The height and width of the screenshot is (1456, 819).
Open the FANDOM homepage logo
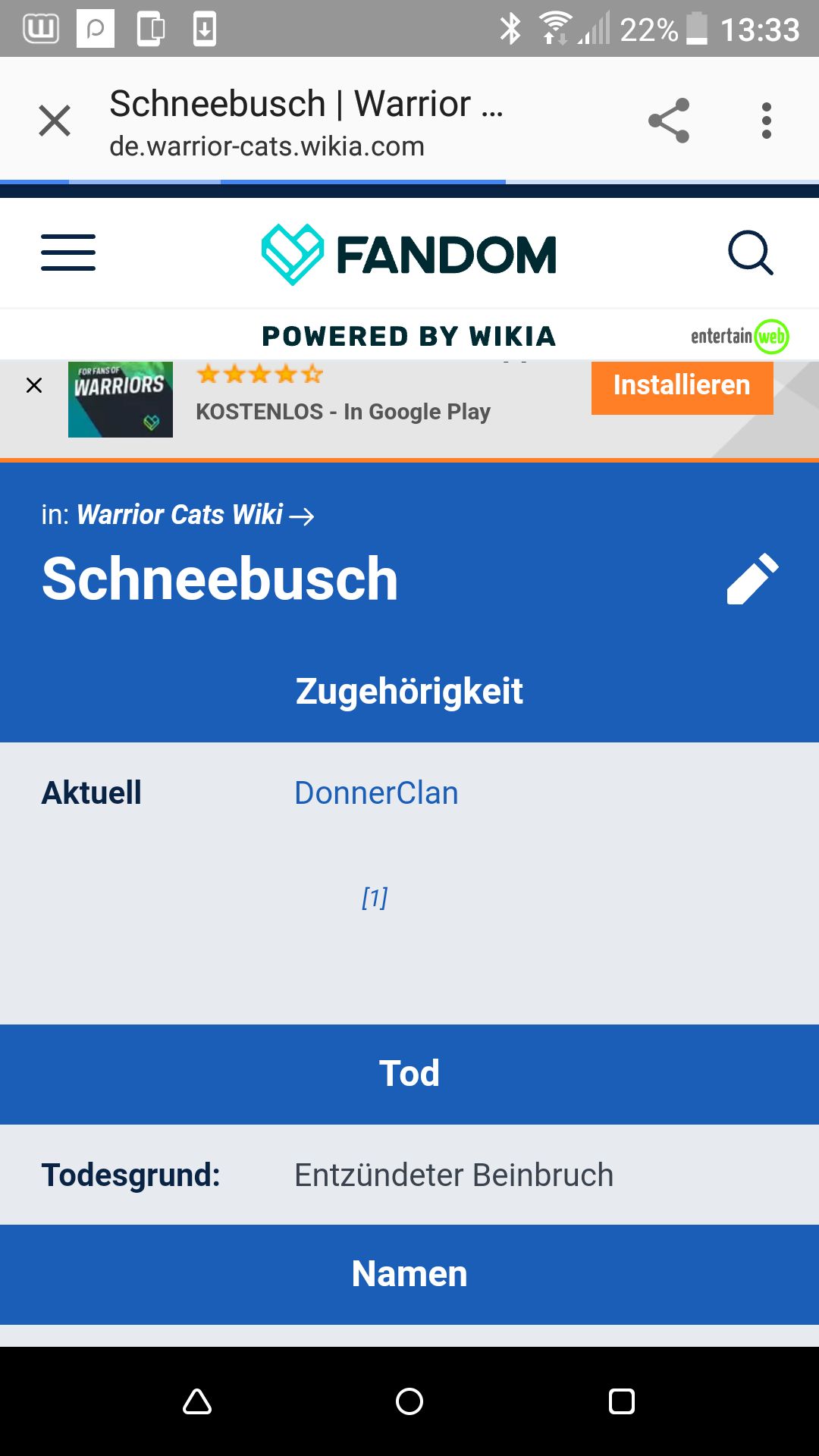409,254
